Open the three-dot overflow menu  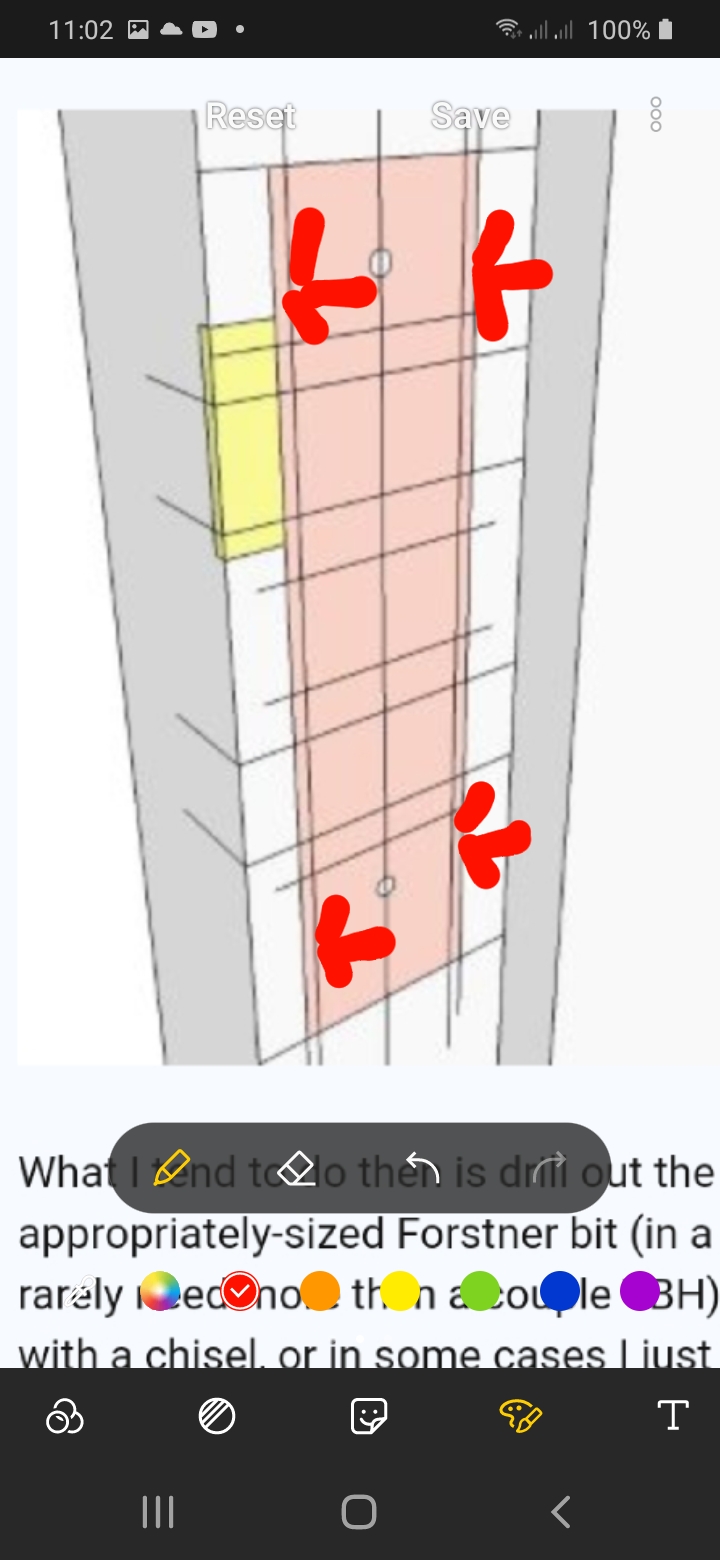pyautogui.click(x=656, y=115)
